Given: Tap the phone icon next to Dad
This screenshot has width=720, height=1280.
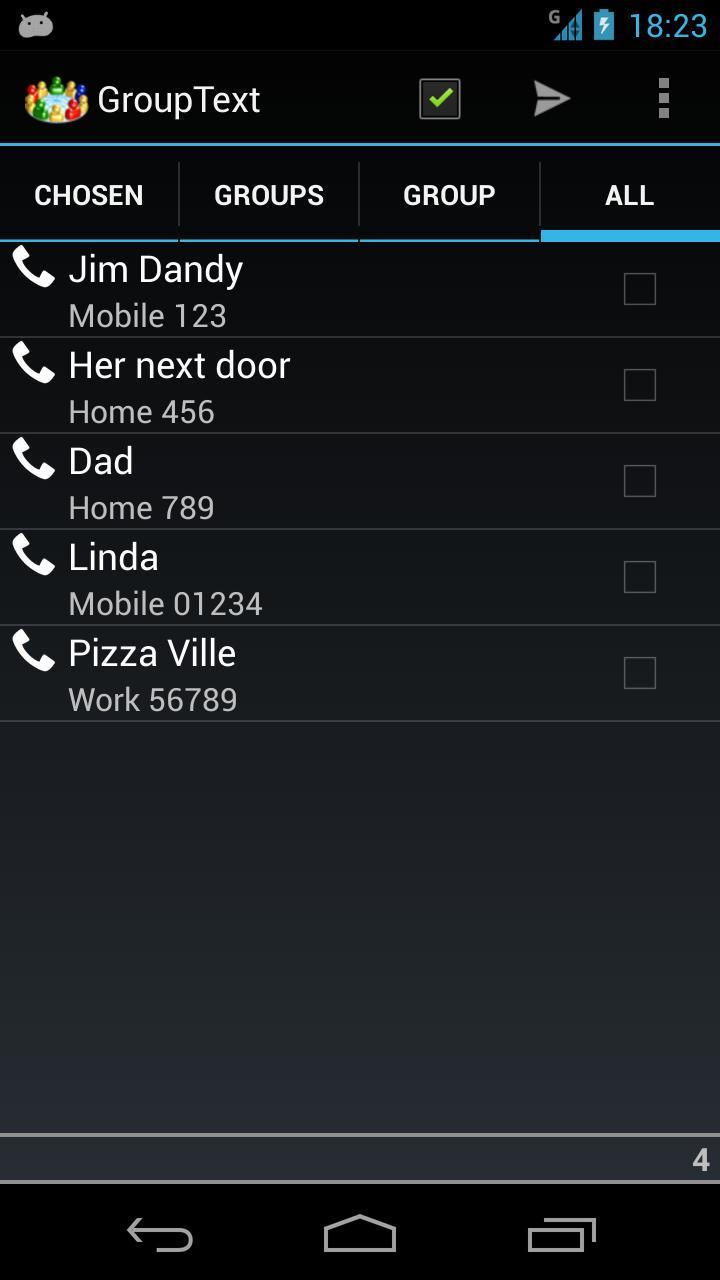Looking at the screenshot, I should 34,459.
